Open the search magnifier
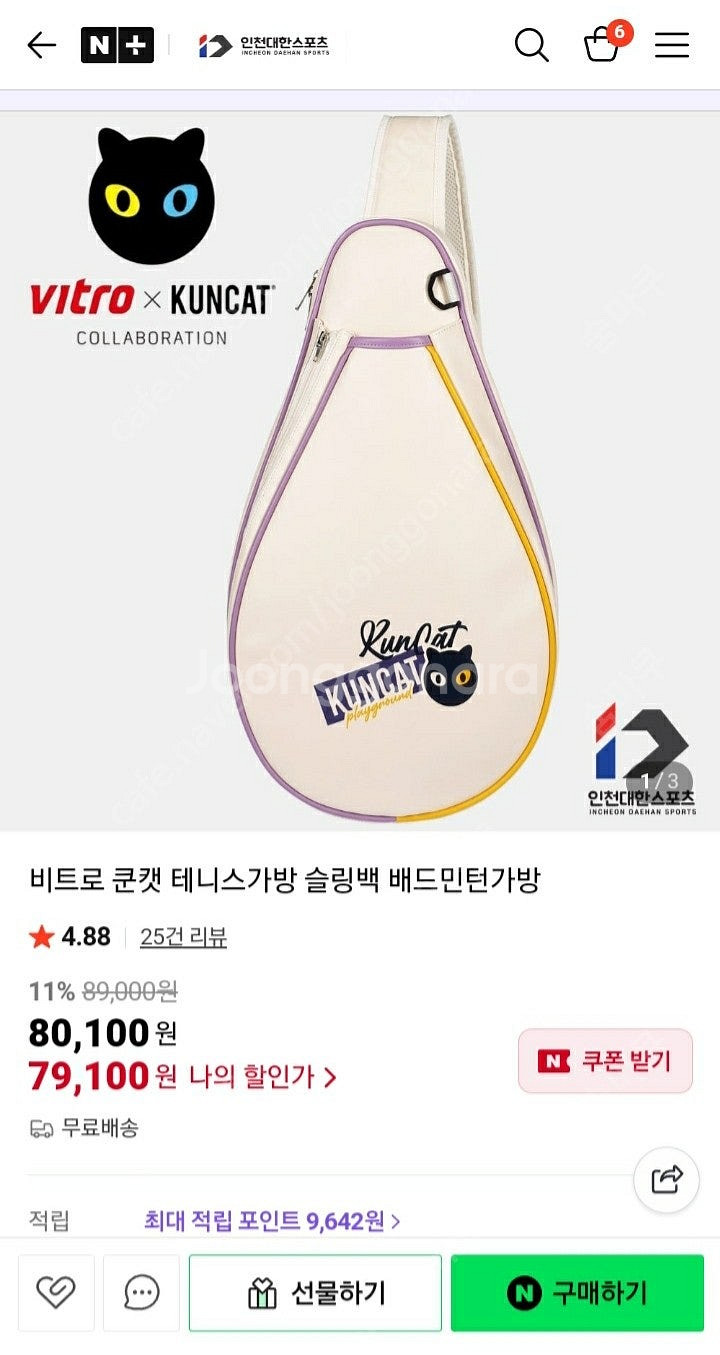Viewport: 720px width, 1355px height. click(531, 45)
